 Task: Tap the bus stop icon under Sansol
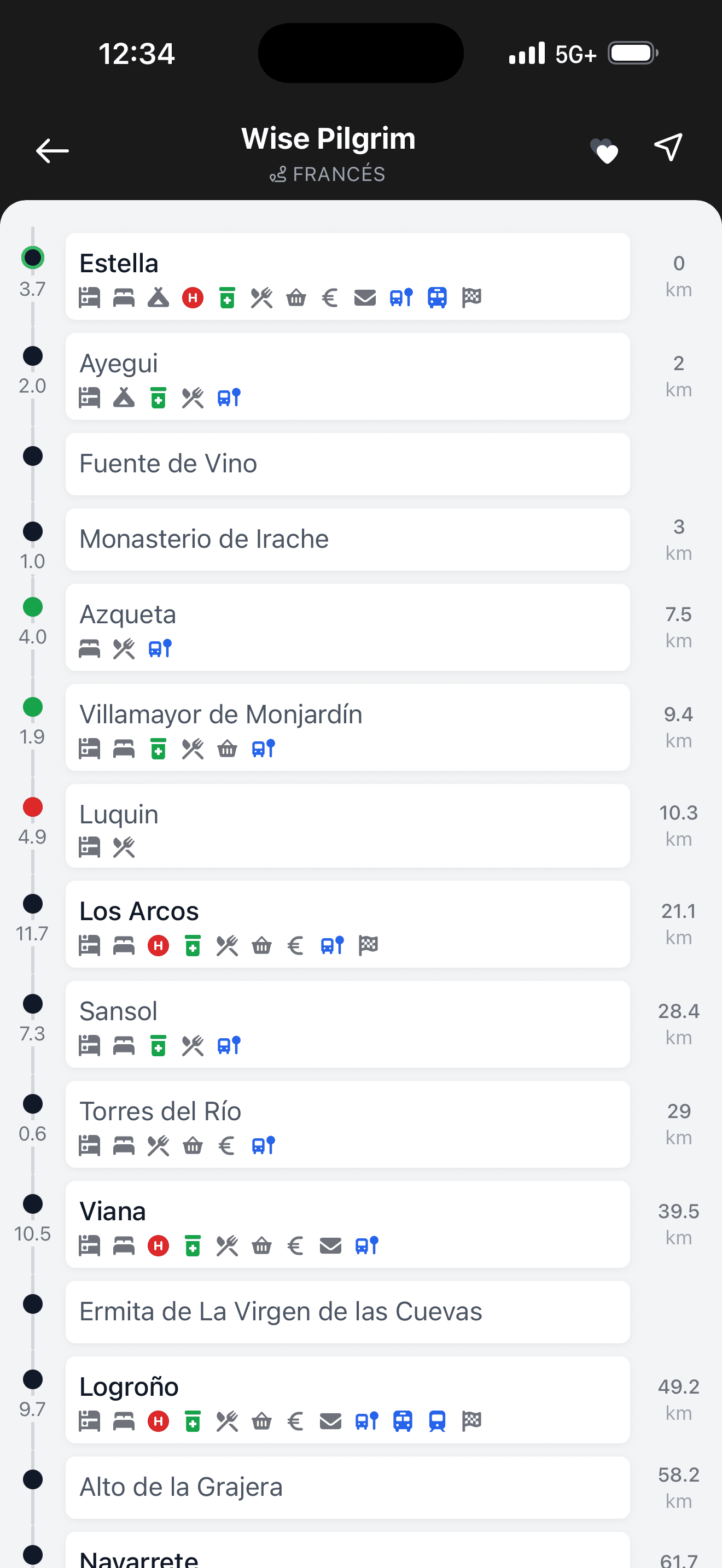point(228,1046)
